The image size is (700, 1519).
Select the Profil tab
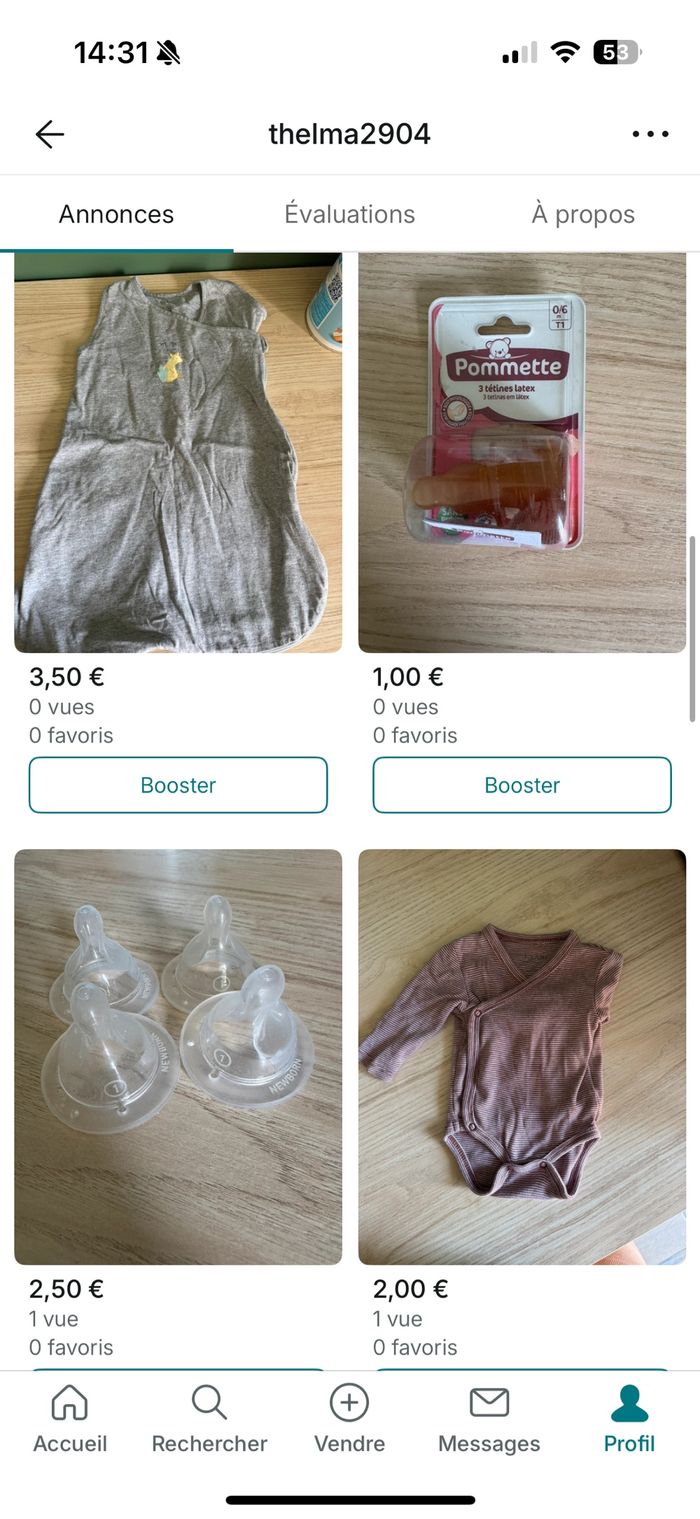tap(629, 1418)
